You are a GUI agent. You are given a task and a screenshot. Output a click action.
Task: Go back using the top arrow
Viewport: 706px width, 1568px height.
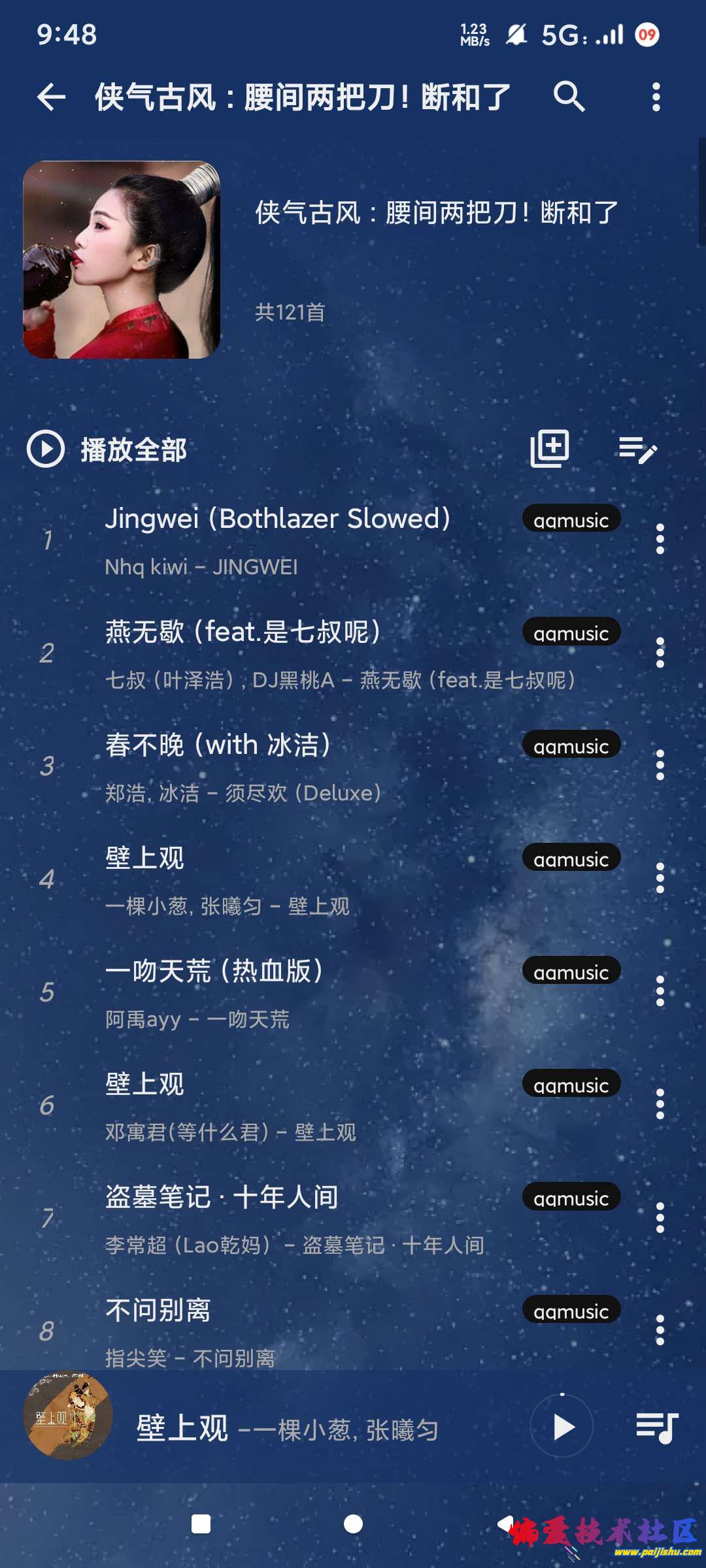click(52, 97)
